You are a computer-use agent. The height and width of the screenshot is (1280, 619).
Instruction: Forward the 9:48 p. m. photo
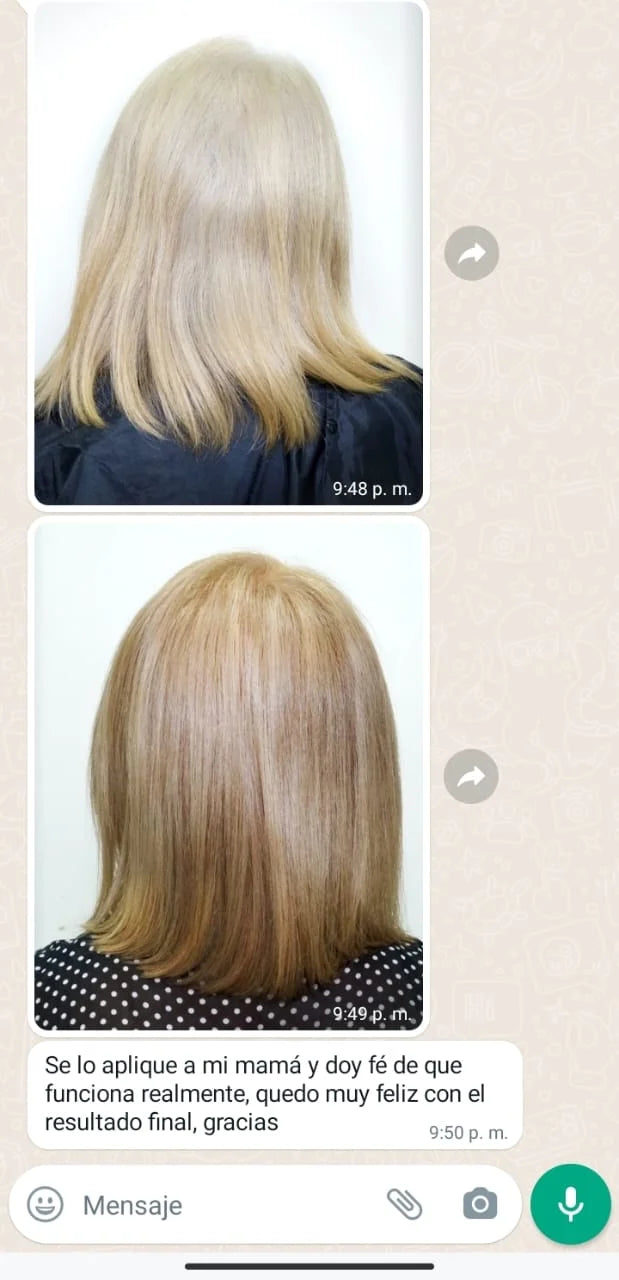tap(471, 254)
